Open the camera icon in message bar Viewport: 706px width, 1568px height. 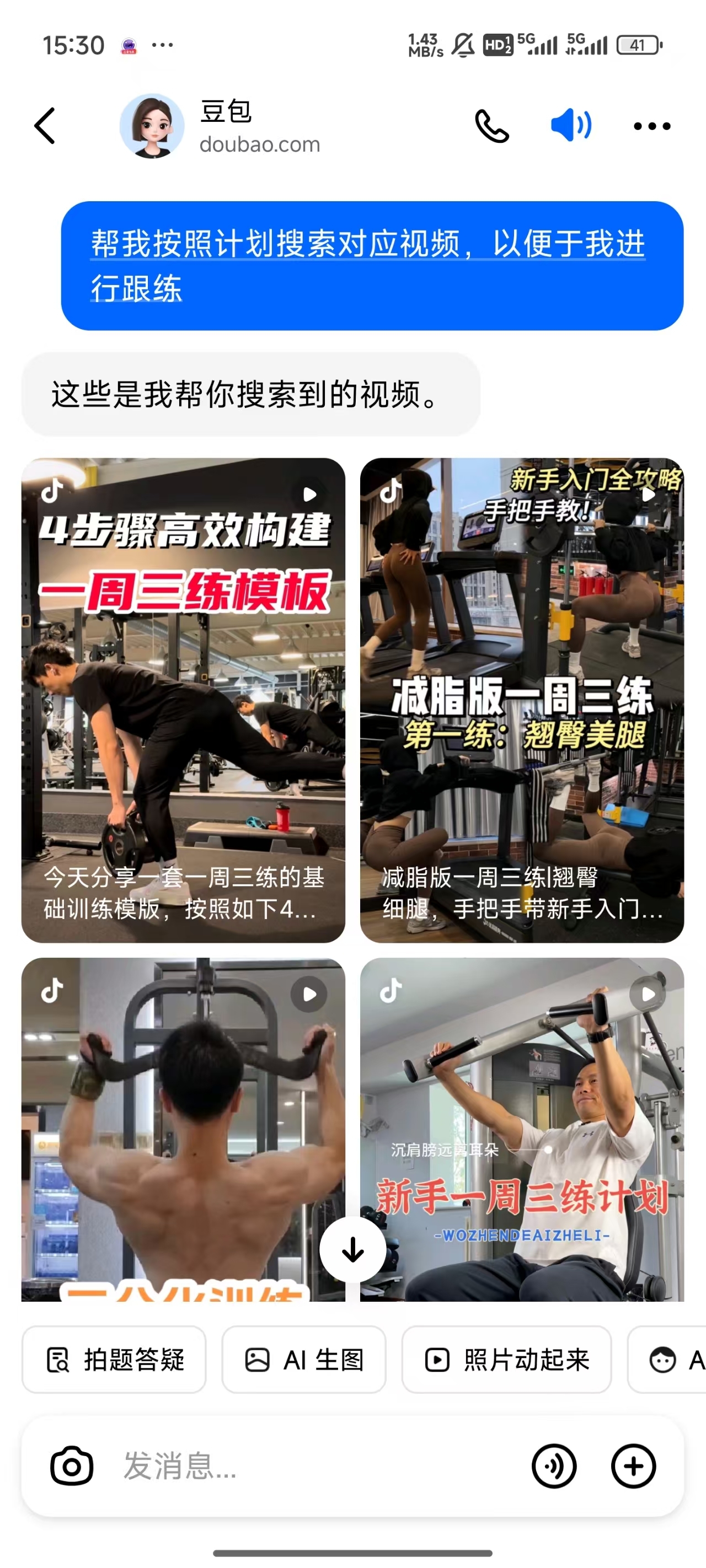71,1466
